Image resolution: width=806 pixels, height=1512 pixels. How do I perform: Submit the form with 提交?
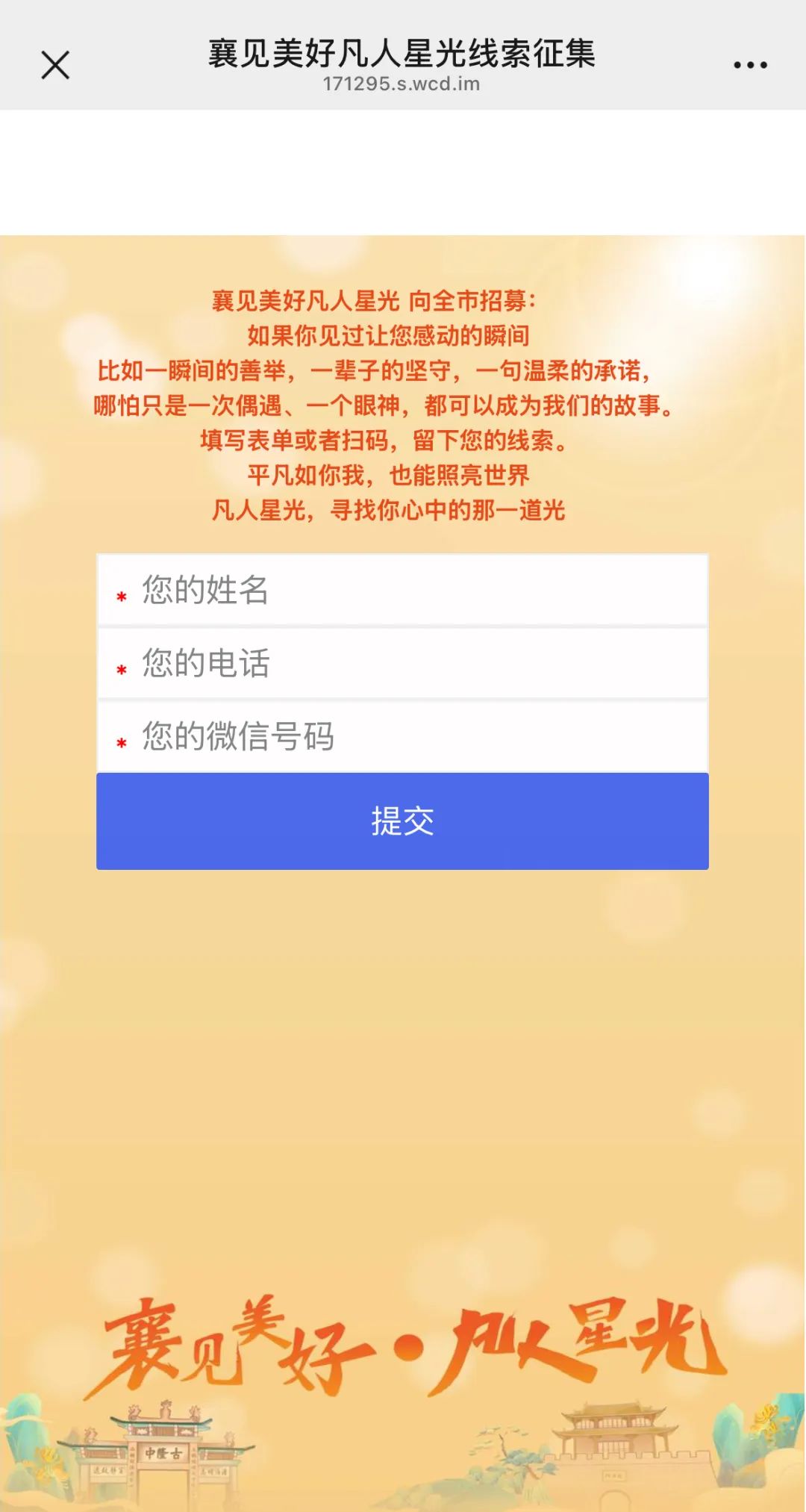pyautogui.click(x=402, y=821)
